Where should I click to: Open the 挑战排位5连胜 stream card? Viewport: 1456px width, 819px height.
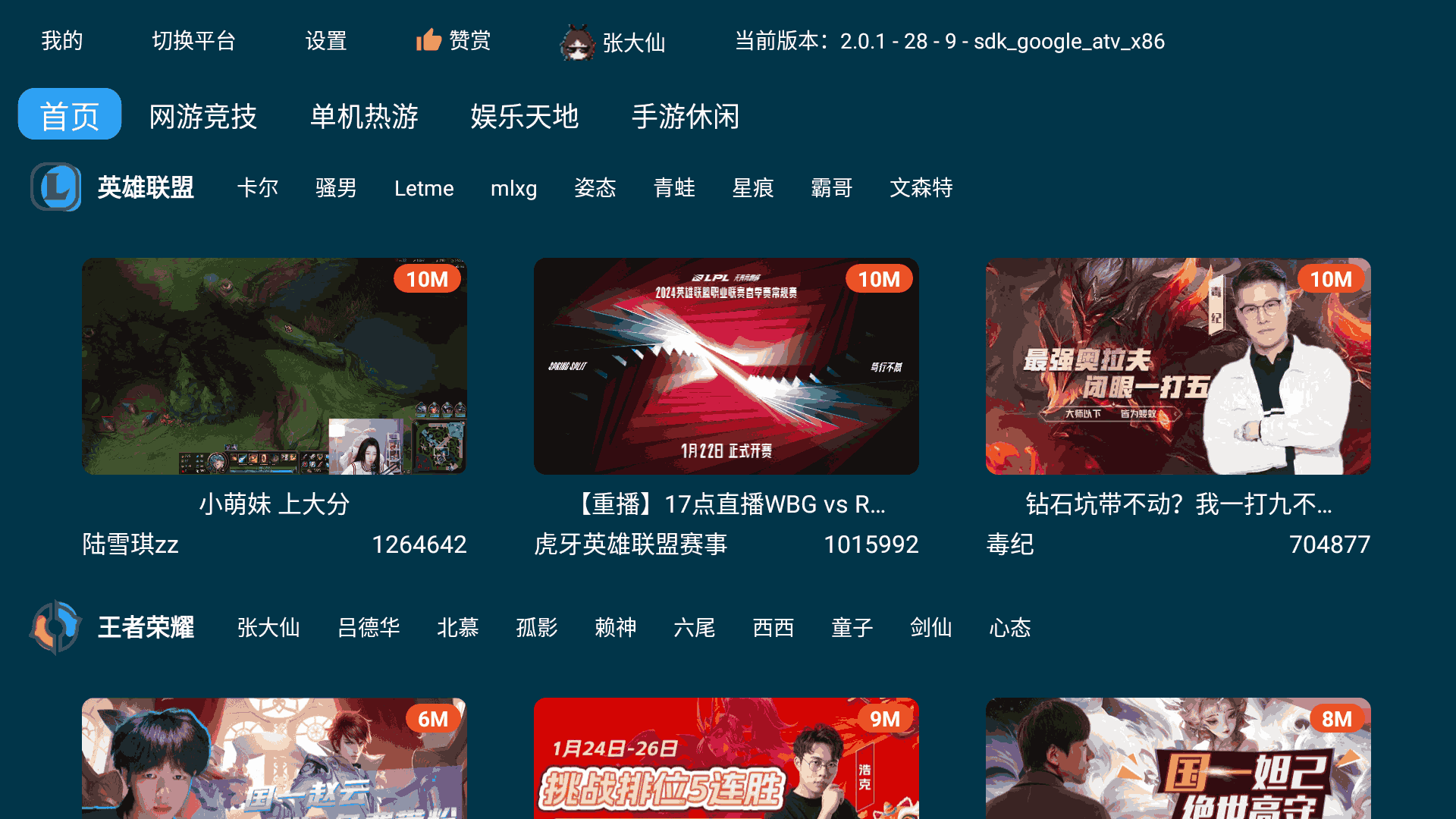tap(726, 758)
